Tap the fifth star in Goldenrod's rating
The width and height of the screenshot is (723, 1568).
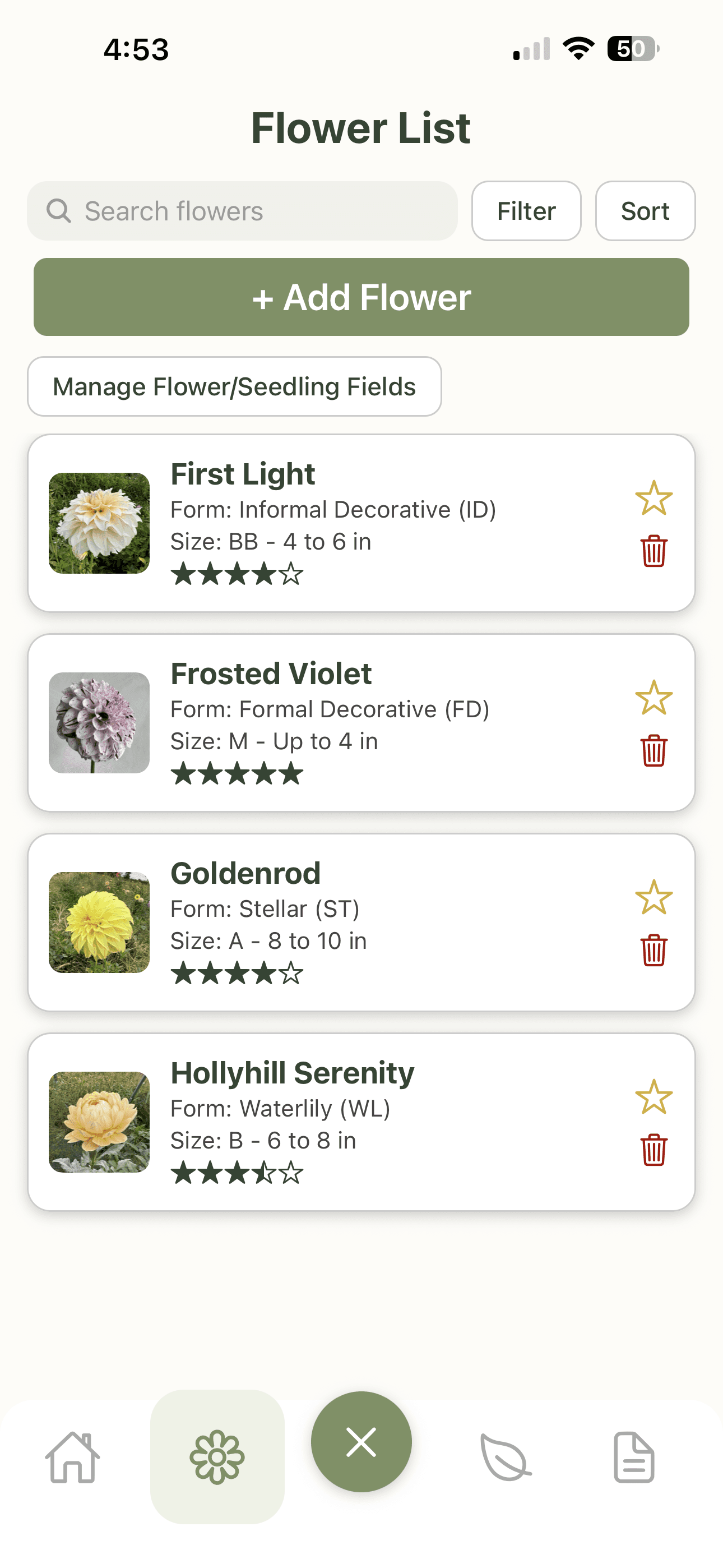pyautogui.click(x=291, y=974)
